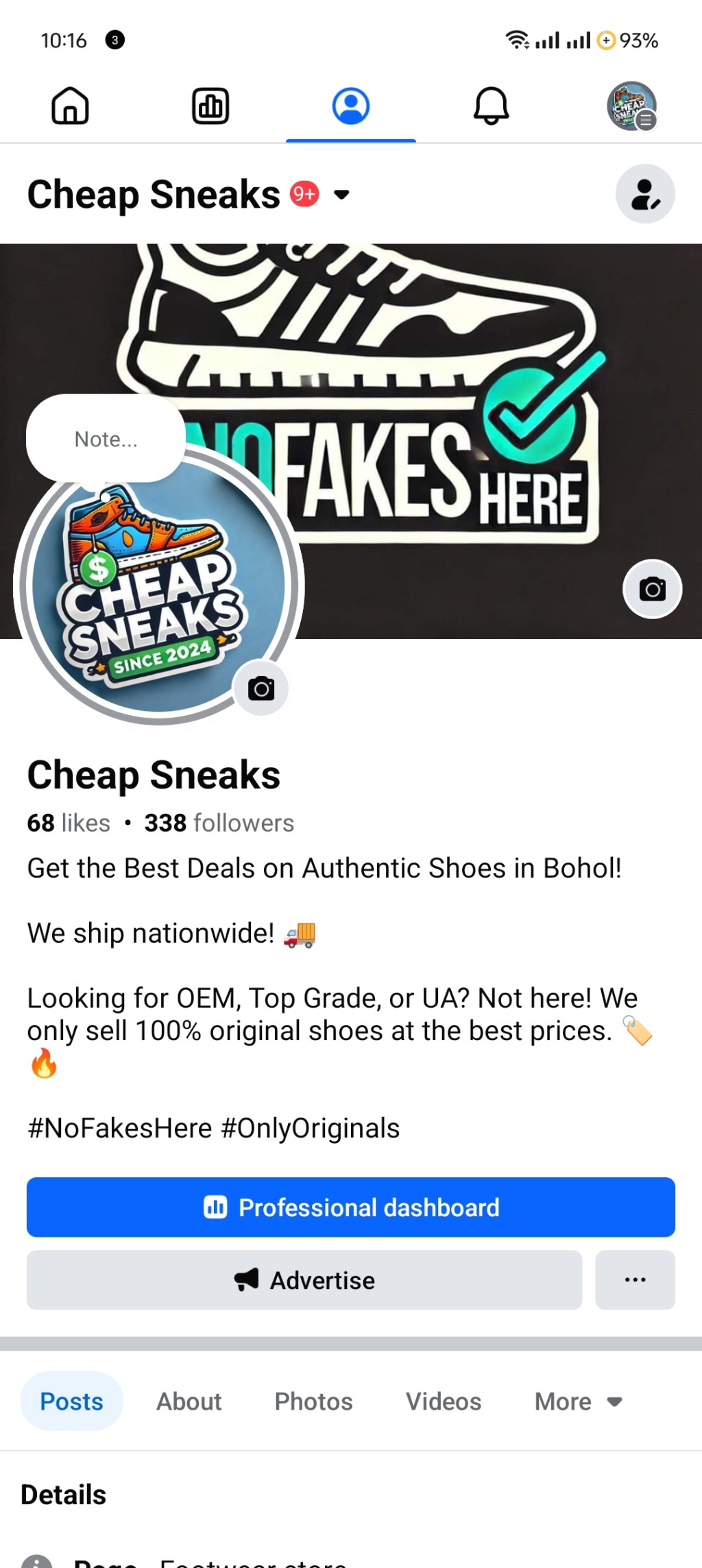702x1568 pixels.
Task: Open the notifications bell
Action: (x=491, y=106)
